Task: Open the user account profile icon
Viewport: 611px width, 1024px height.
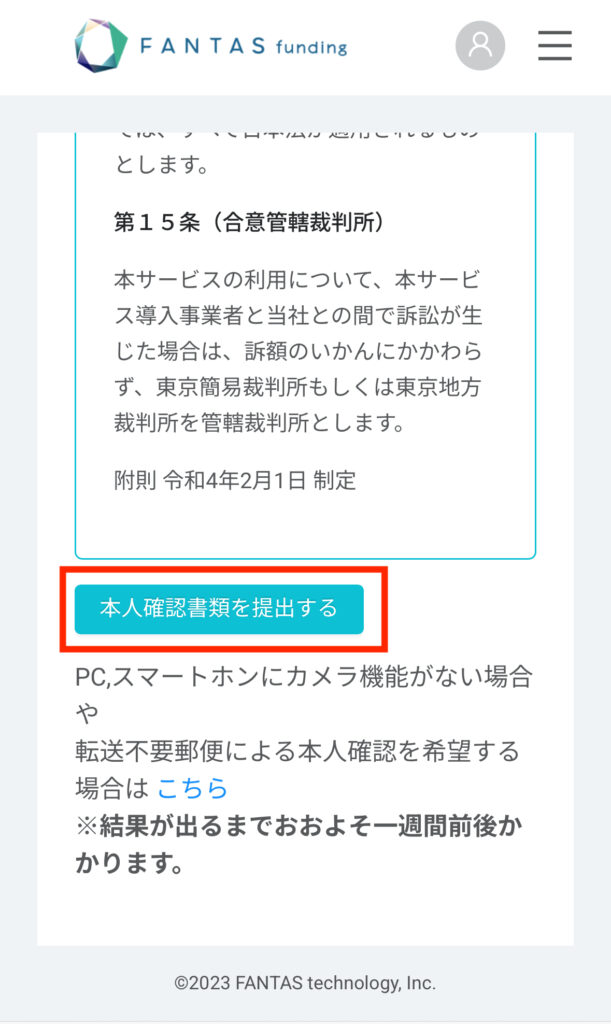Action: (x=480, y=45)
